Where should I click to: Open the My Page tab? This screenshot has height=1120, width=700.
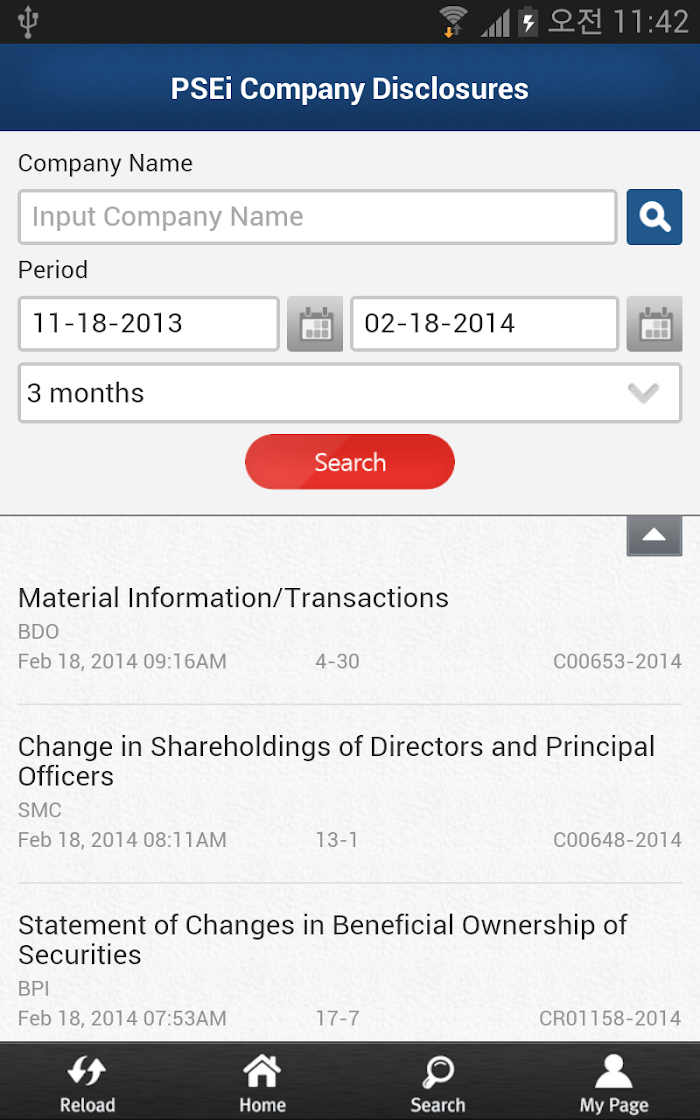(x=614, y=1083)
